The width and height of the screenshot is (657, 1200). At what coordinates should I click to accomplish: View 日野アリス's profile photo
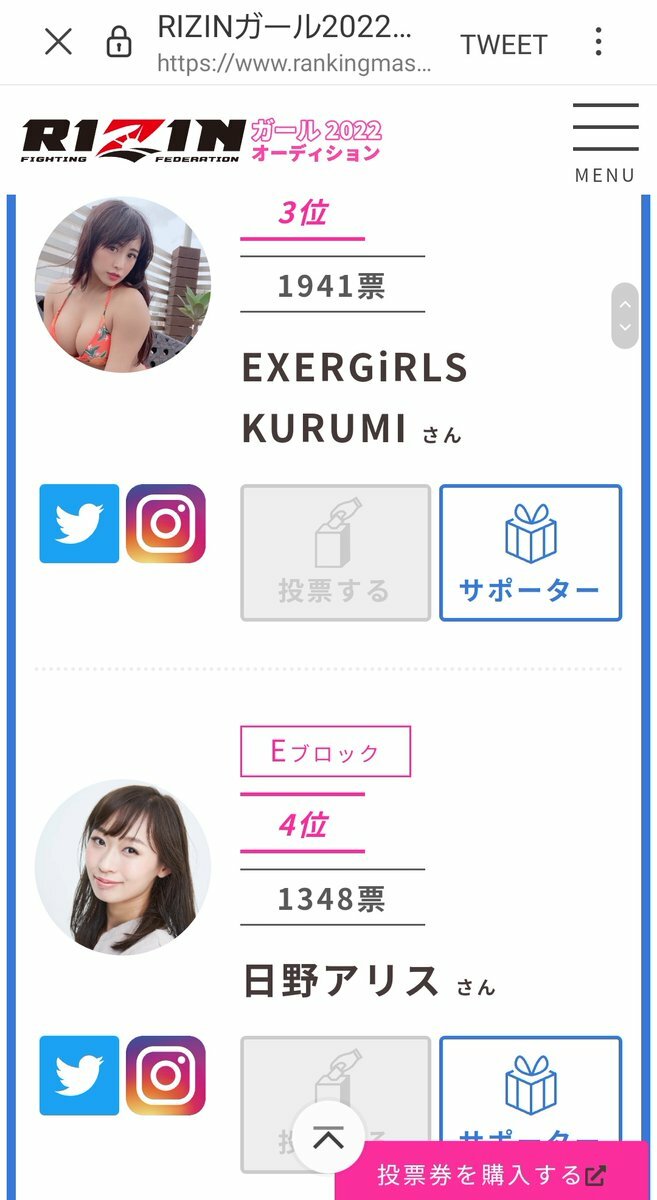(x=123, y=867)
